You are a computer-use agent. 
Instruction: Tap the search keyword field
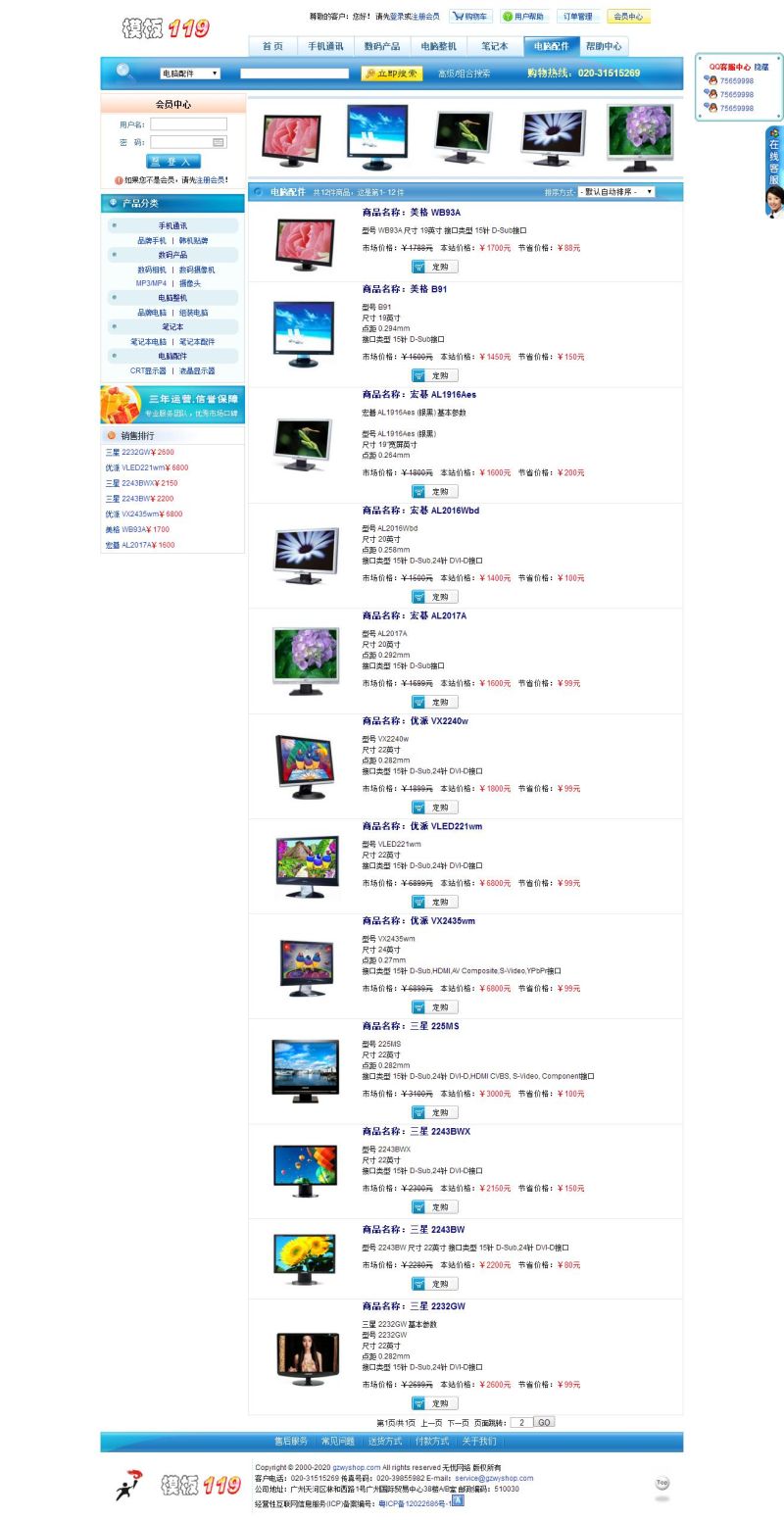point(294,74)
